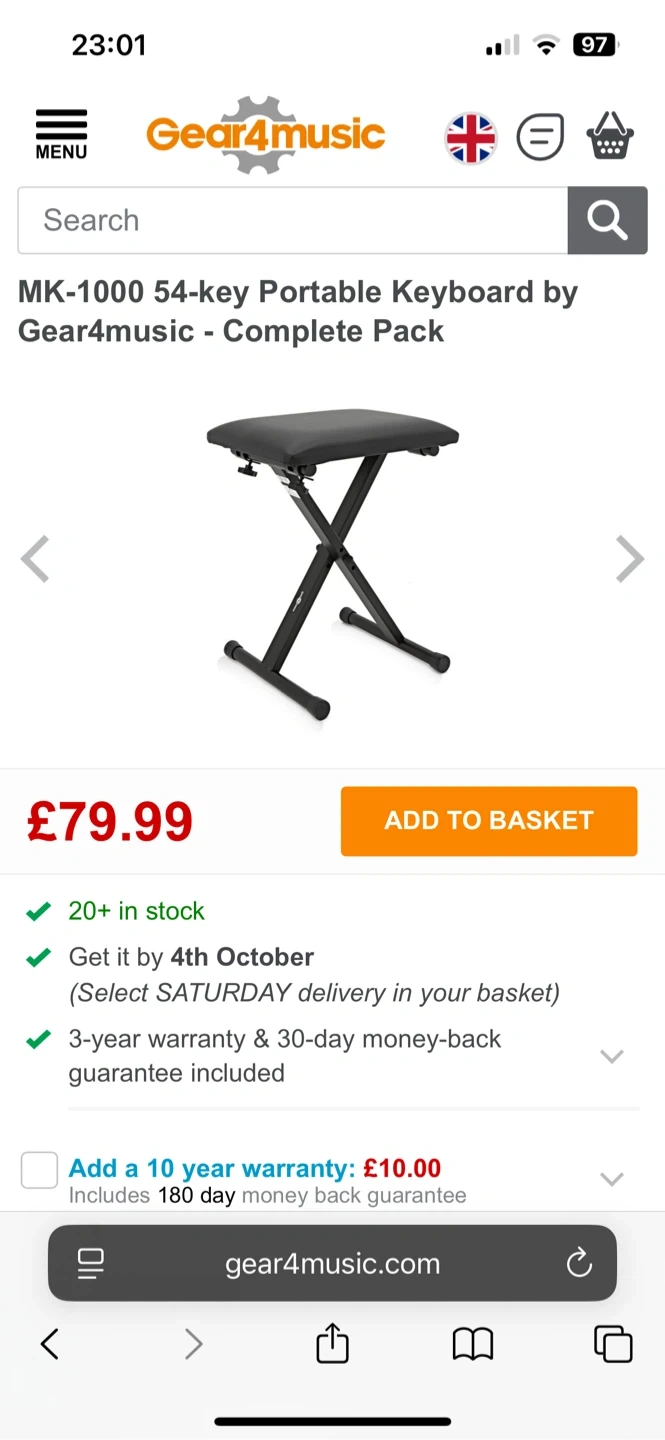Reload the page in Safari

[x=579, y=1263]
